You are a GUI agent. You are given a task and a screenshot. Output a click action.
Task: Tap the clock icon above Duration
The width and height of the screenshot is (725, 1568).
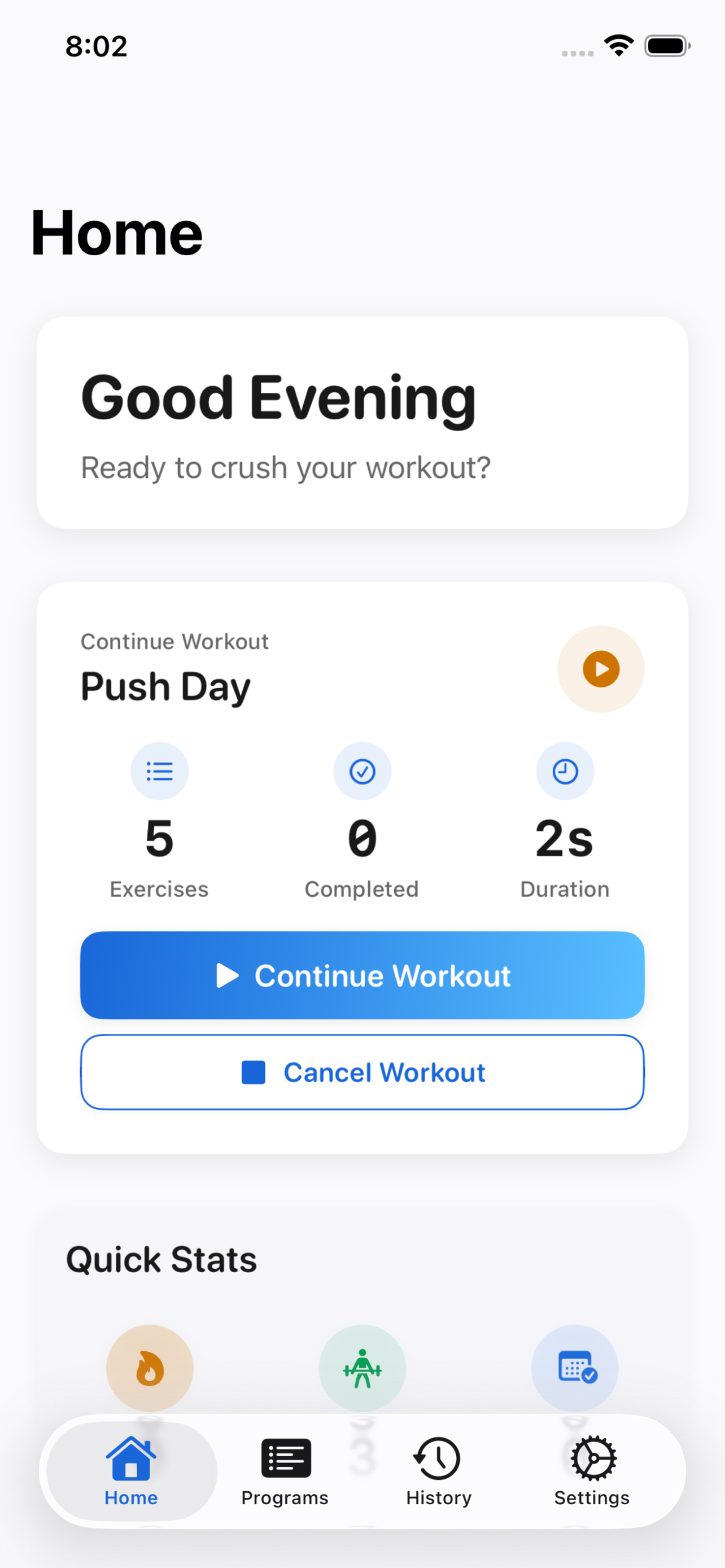564,770
